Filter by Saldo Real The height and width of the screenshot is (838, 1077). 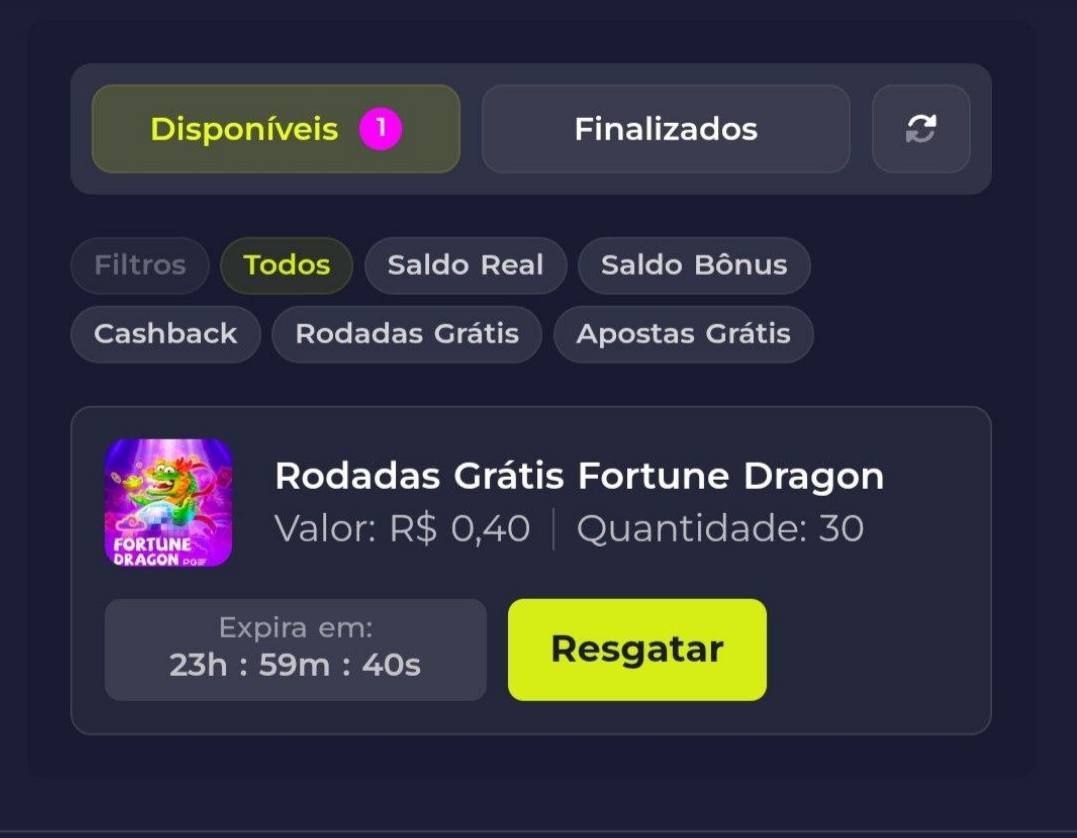coord(465,266)
